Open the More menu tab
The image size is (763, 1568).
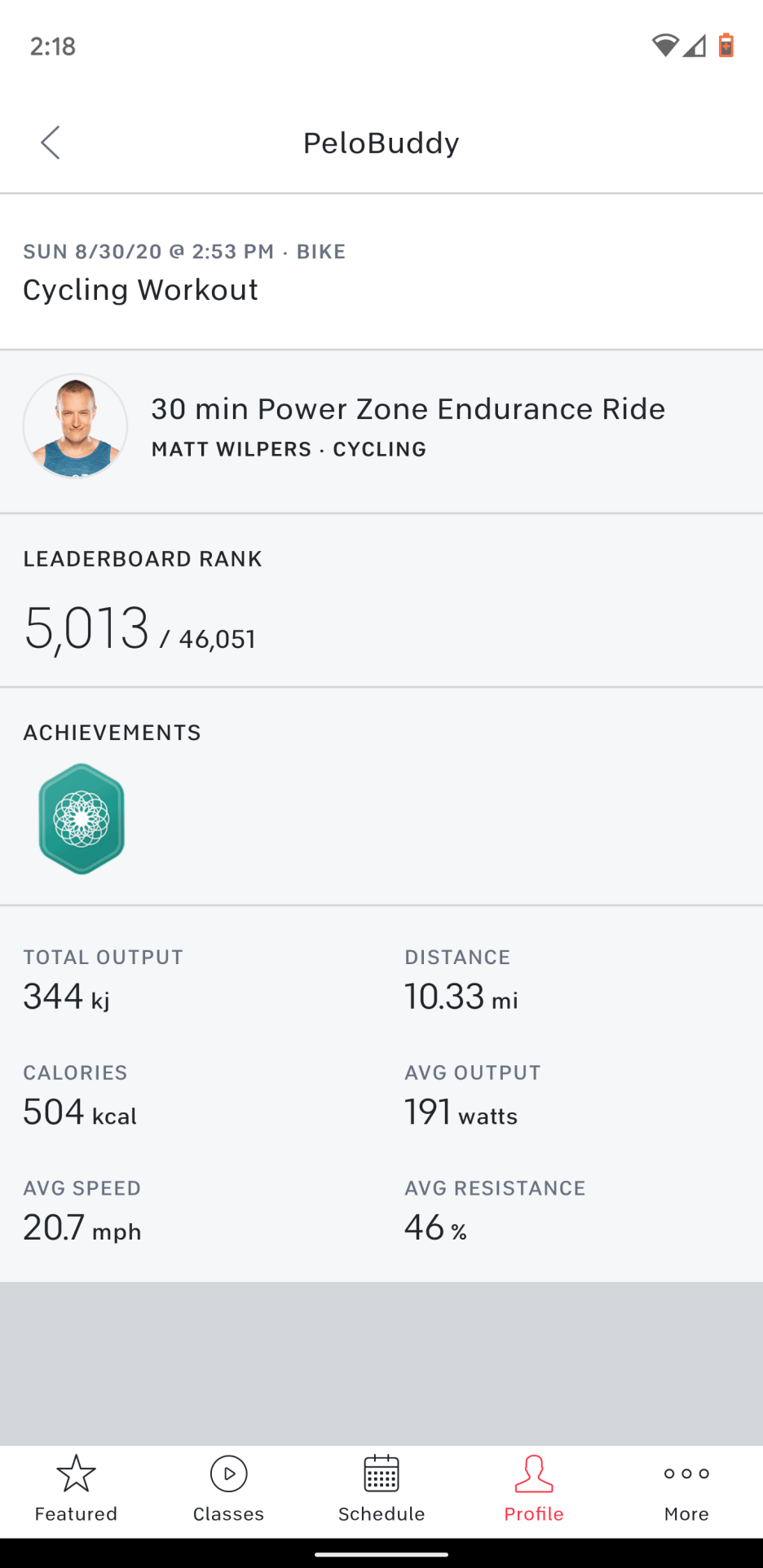pos(686,1490)
